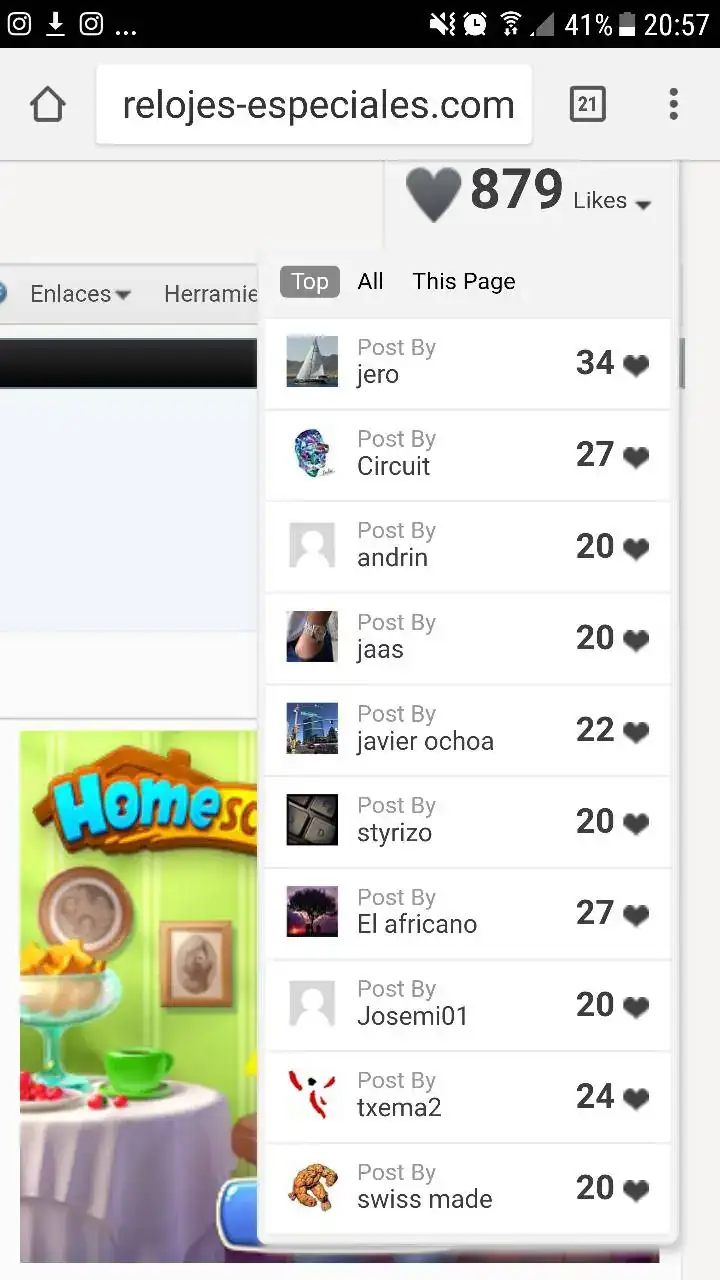Go to the browser home page

click(47, 105)
